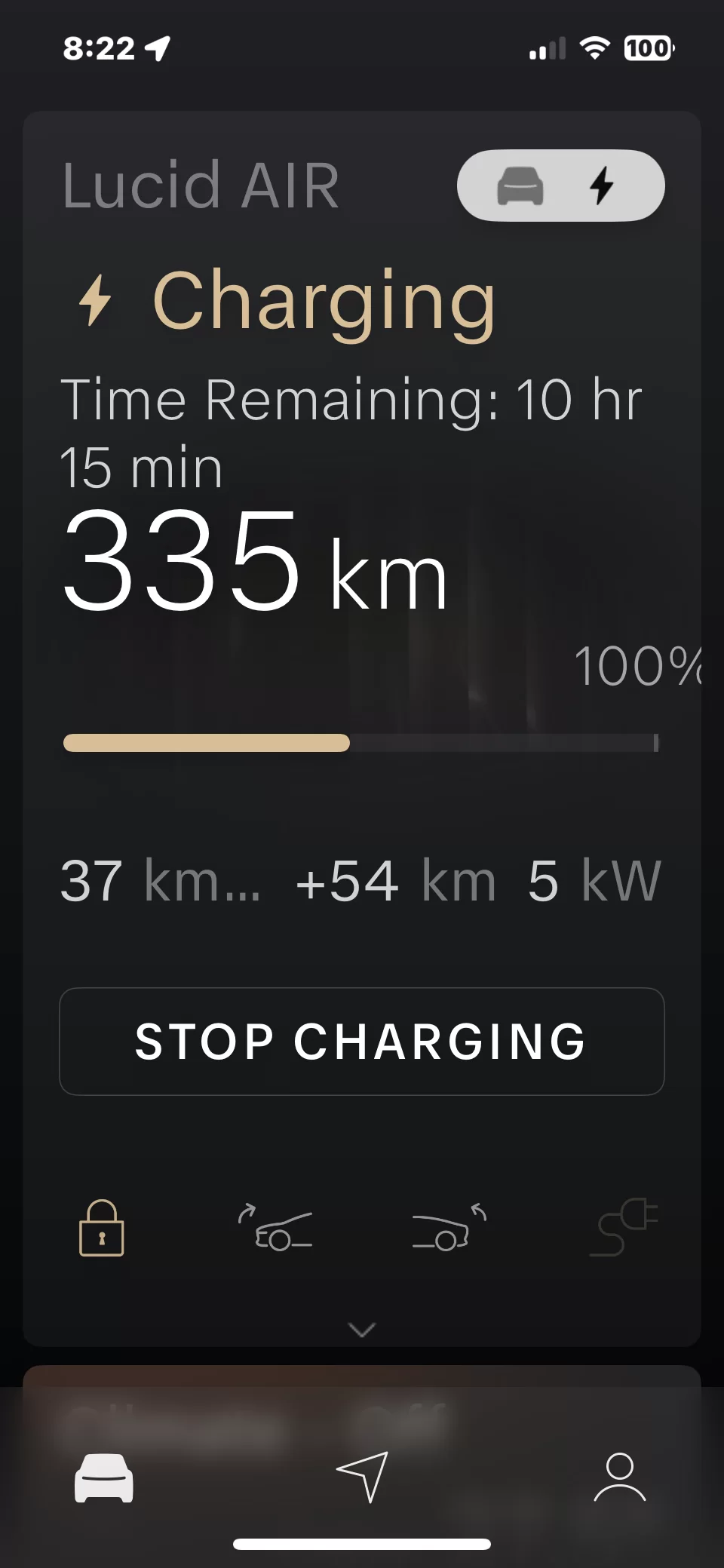The height and width of the screenshot is (1568, 724).
Task: Open the navigation arrow tab
Action: [363, 1477]
